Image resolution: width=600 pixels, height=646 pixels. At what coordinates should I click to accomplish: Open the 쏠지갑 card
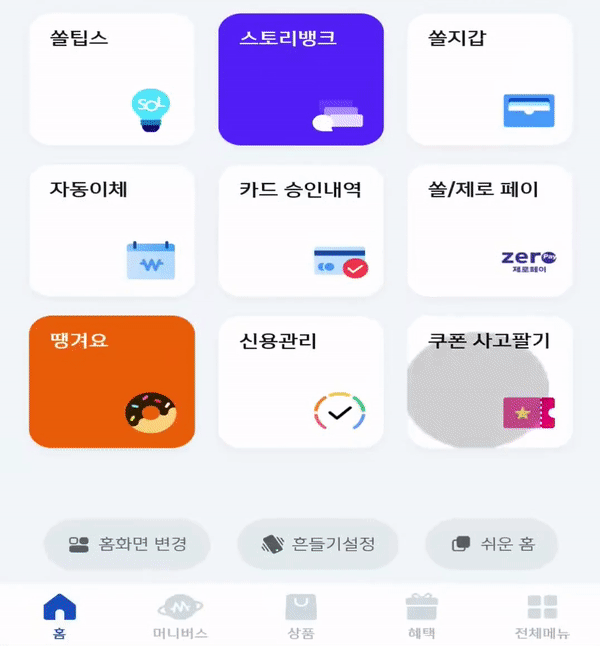click(490, 79)
